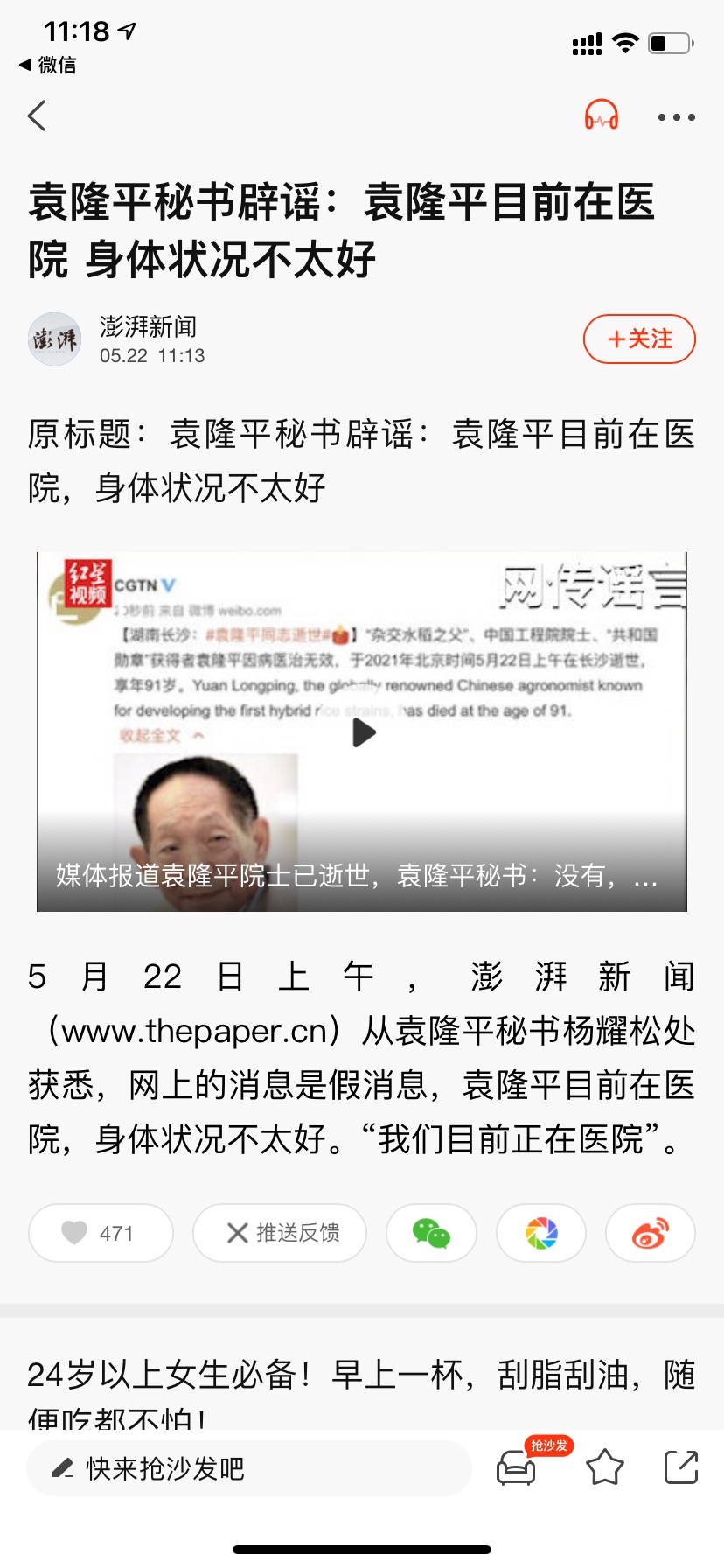Tap 推送反馈 feedback button
Viewport: 724px width, 1568px height.
(280, 1233)
